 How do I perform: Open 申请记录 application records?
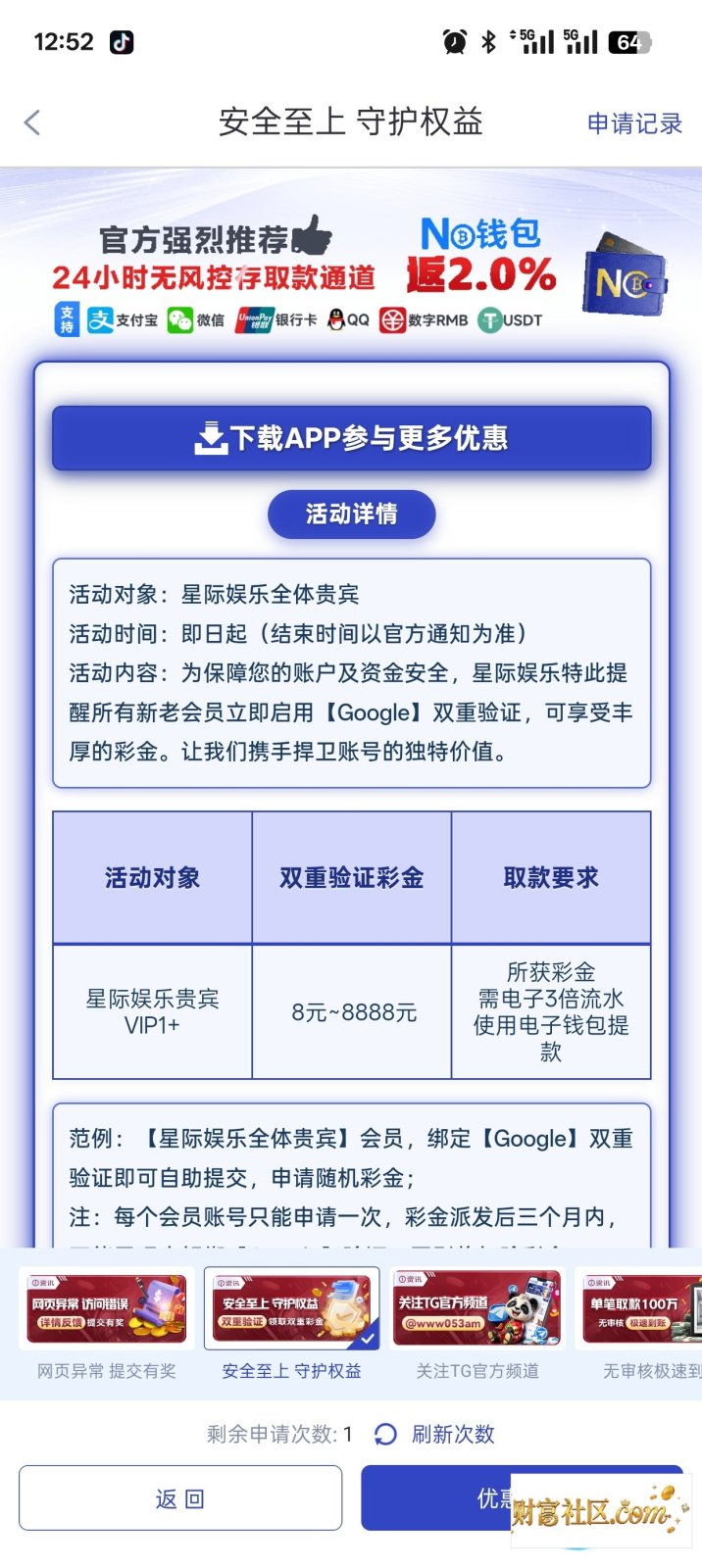(x=634, y=123)
